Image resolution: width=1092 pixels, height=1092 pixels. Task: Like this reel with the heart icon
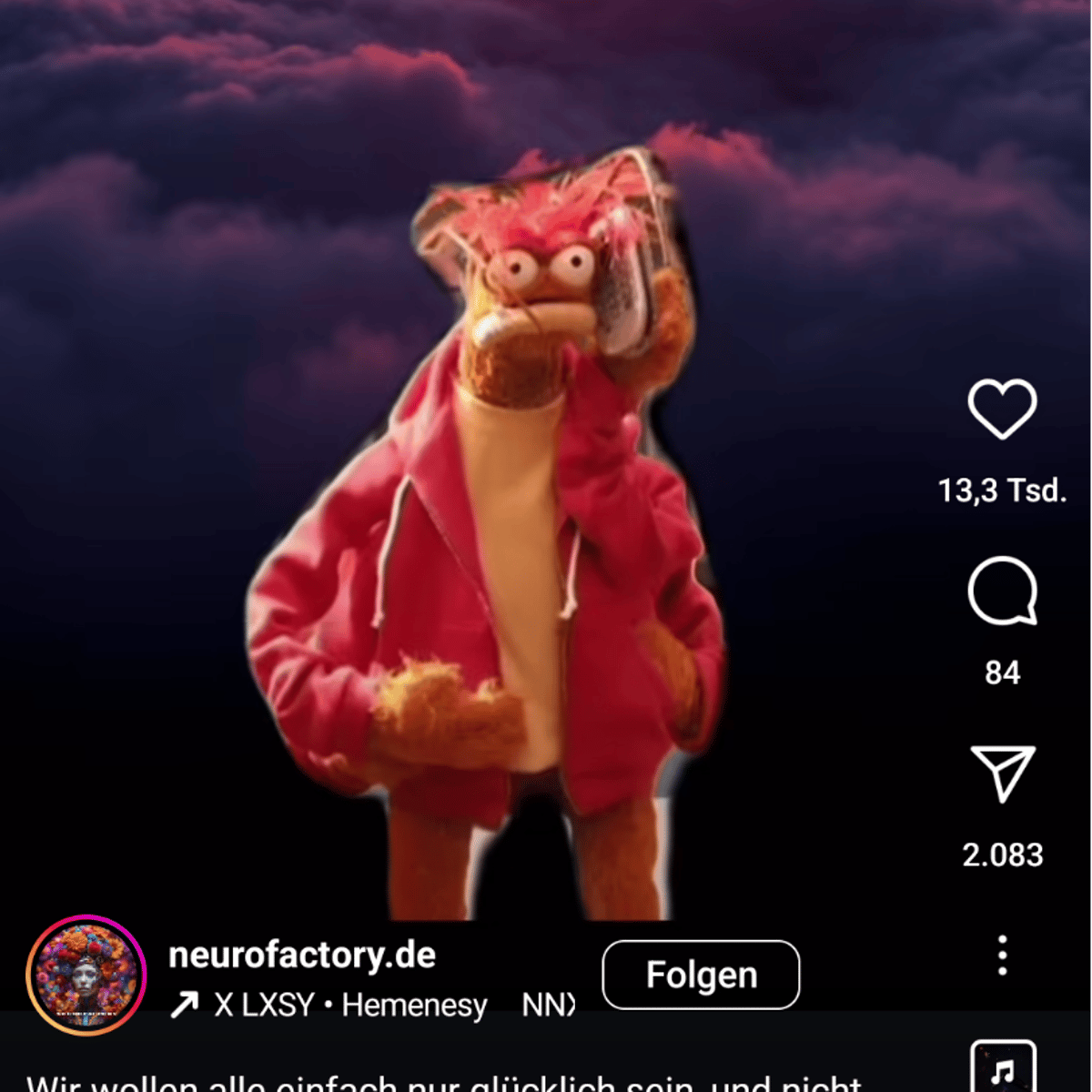[x=1002, y=409]
